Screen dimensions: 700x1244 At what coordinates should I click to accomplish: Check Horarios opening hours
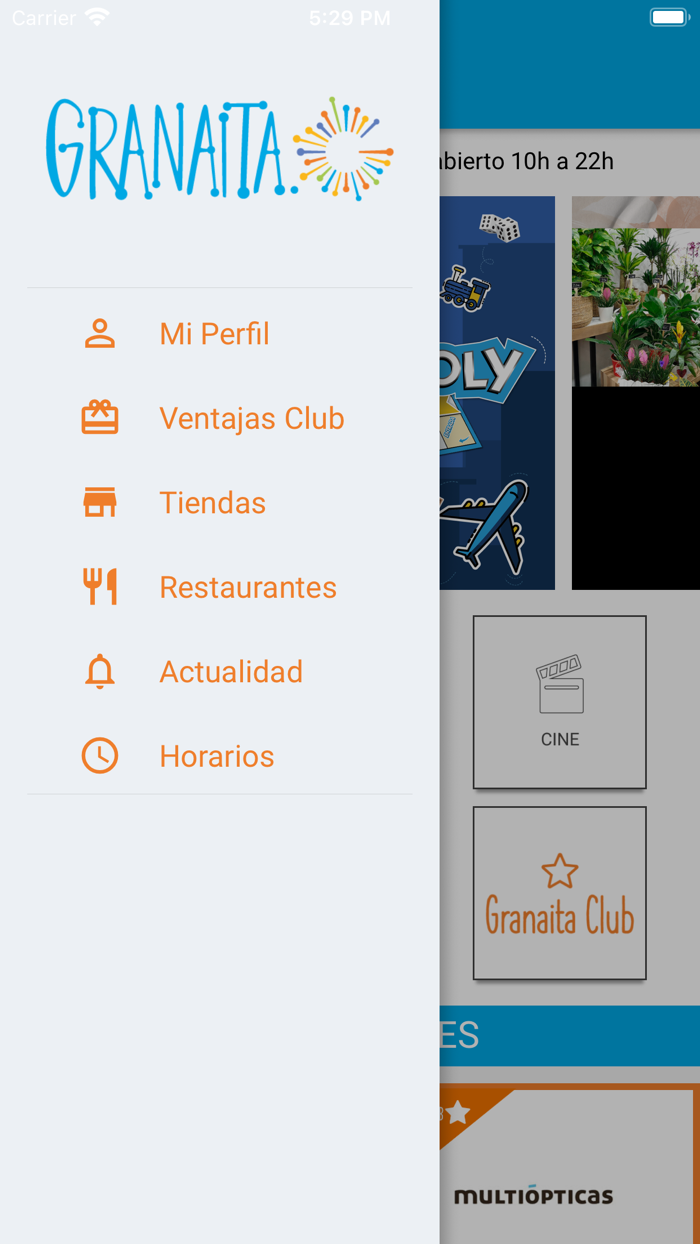[216, 756]
